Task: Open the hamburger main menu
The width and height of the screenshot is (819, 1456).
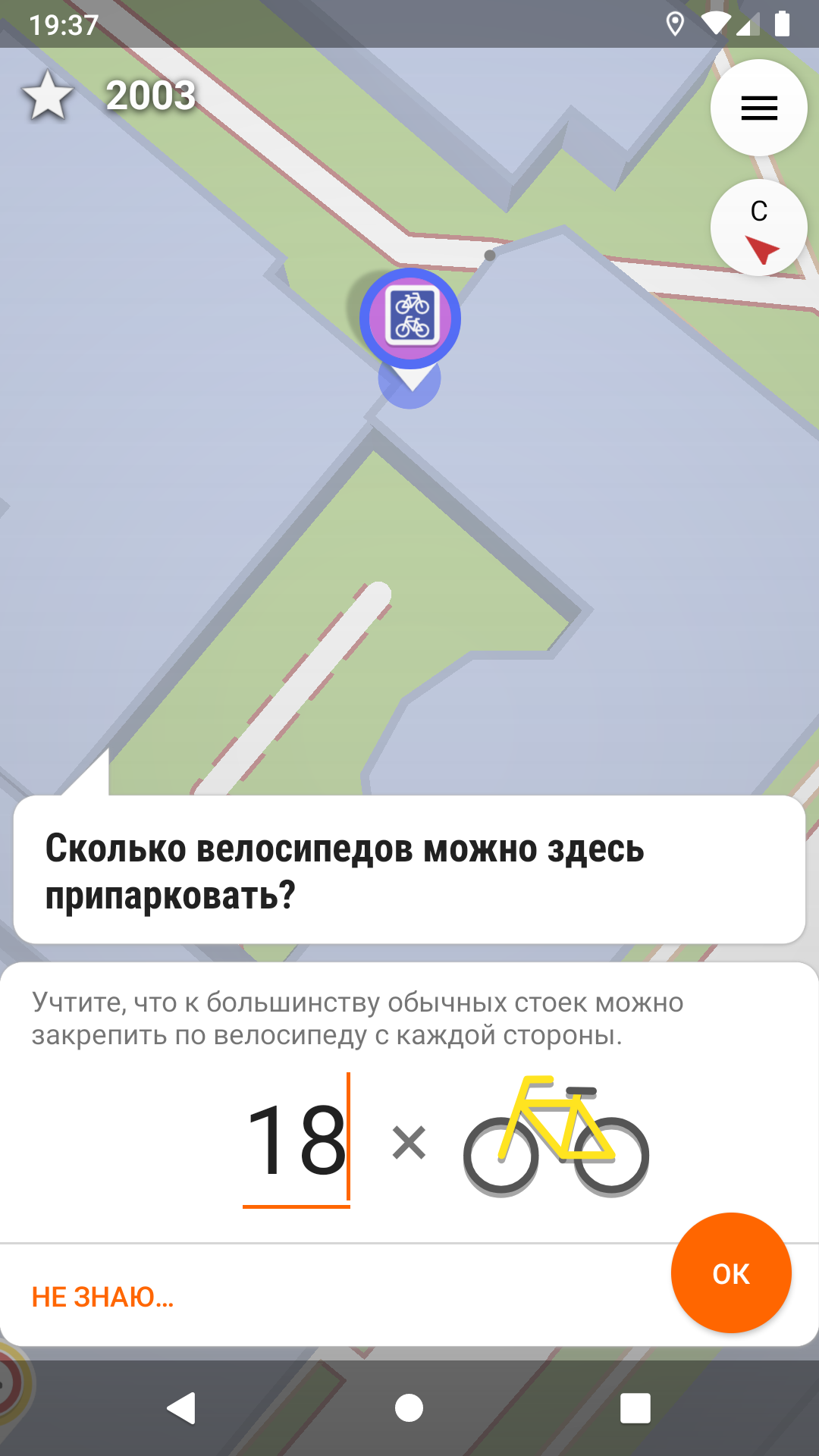Action: pos(758,108)
